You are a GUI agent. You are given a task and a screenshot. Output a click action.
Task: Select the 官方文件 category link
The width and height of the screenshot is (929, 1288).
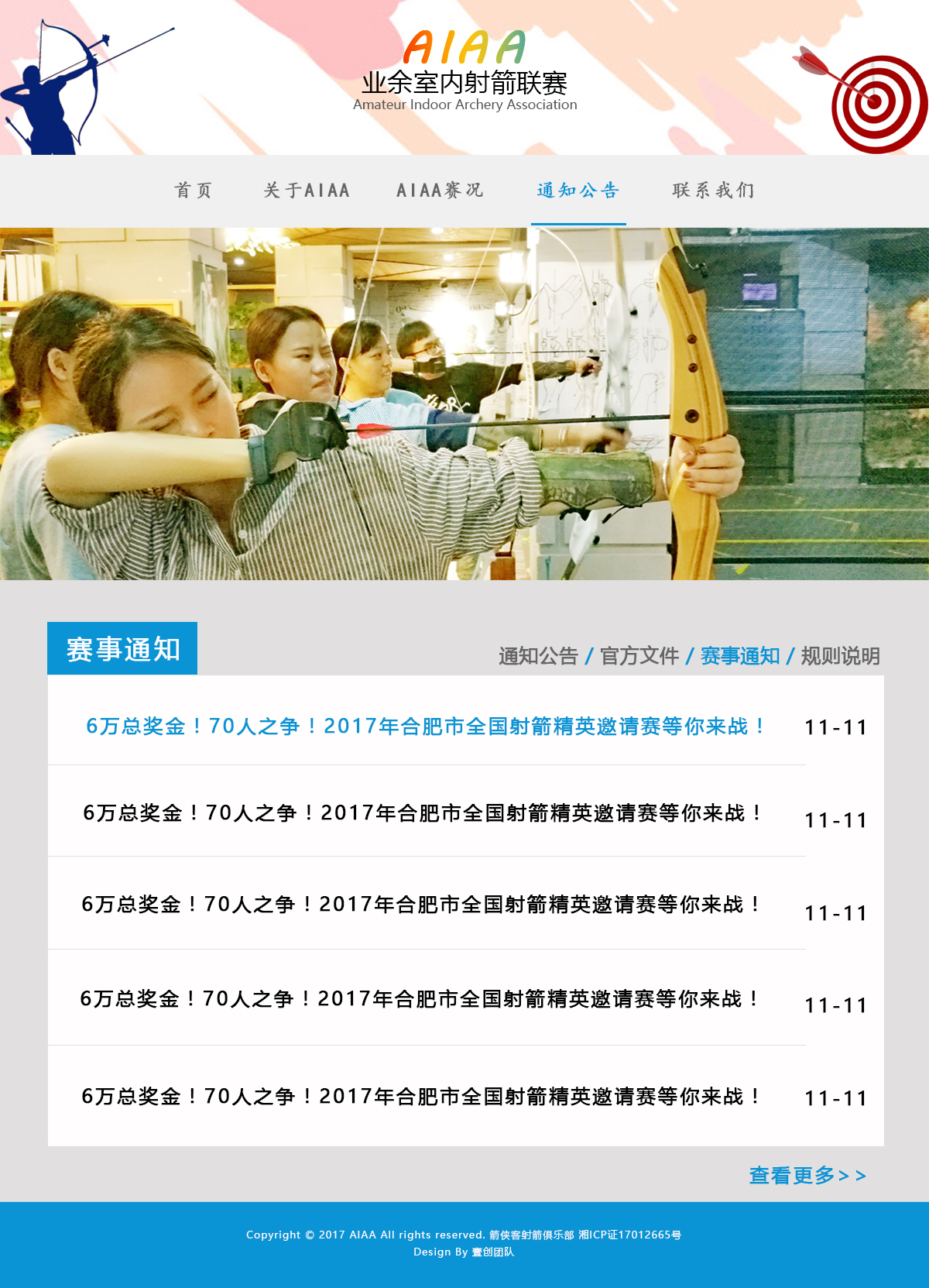639,656
